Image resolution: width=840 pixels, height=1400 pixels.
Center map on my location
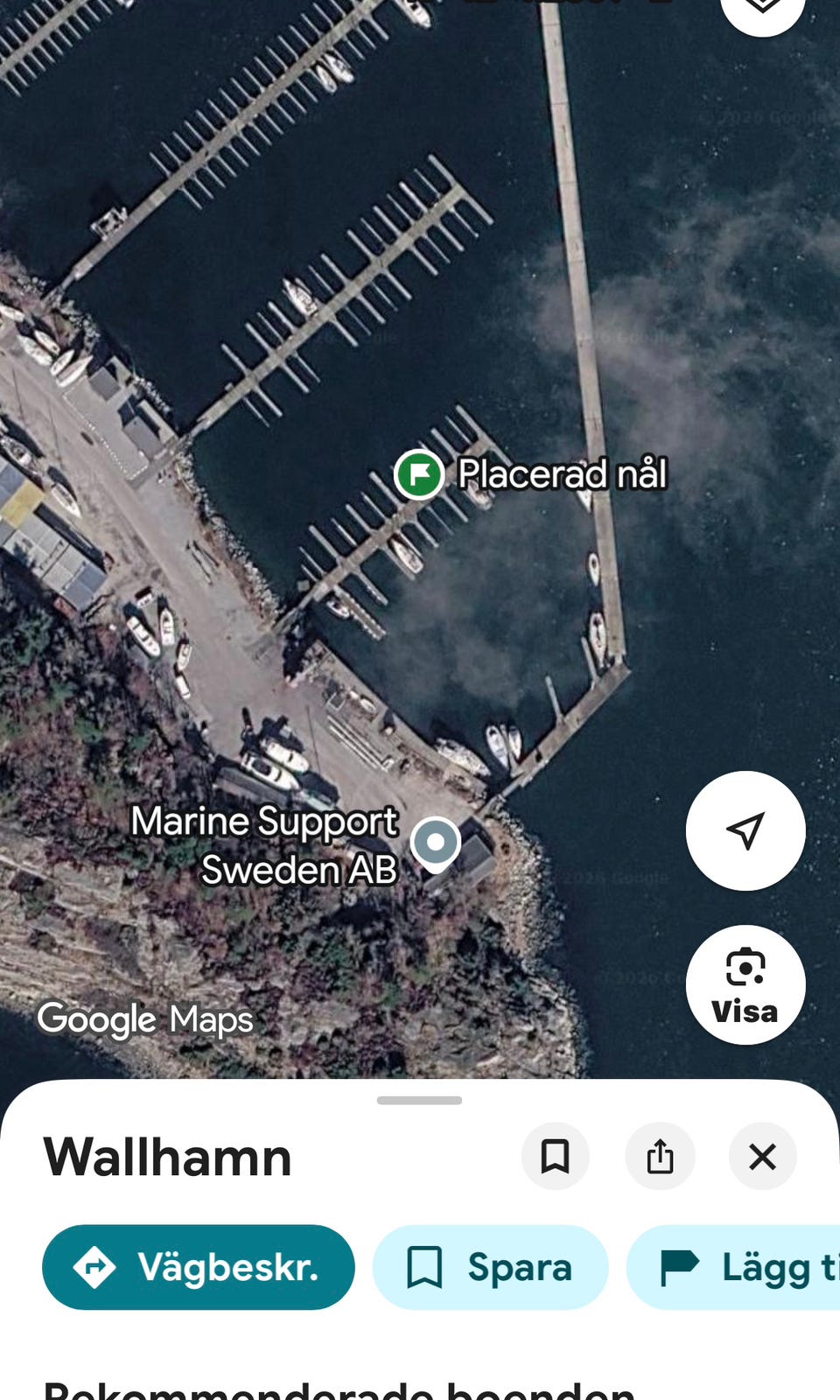click(x=745, y=830)
